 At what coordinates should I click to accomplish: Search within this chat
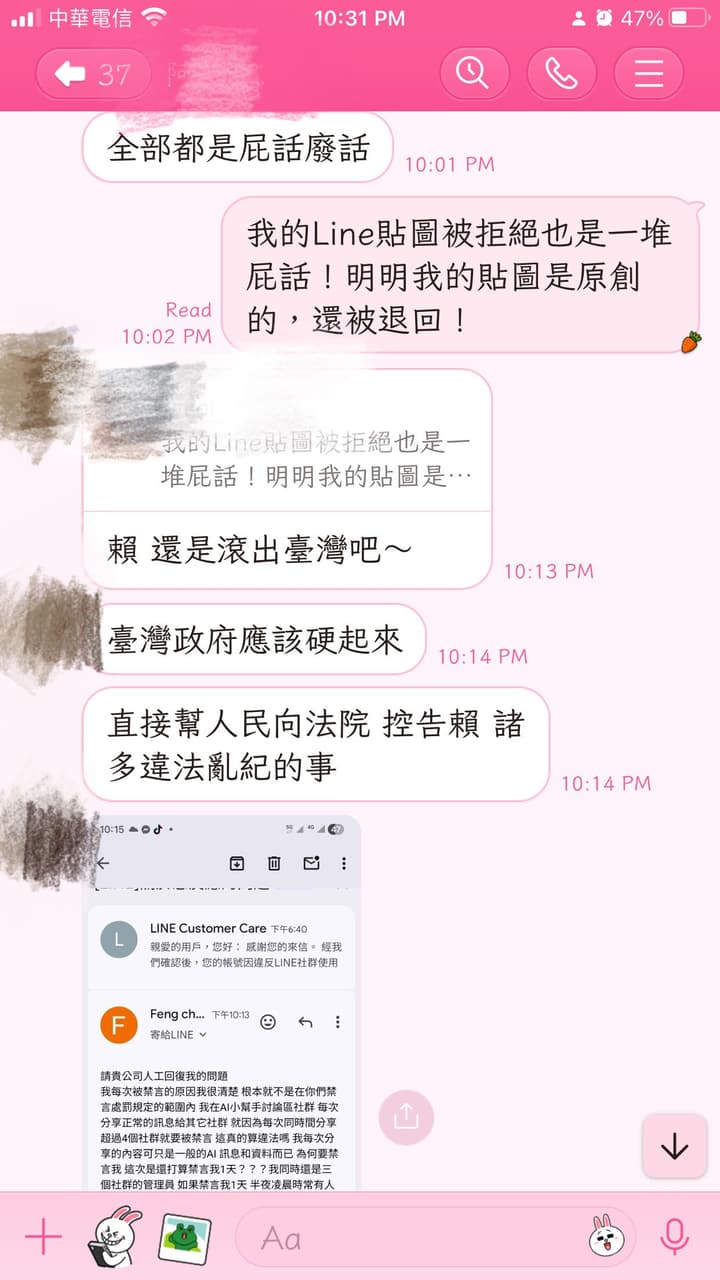[475, 73]
